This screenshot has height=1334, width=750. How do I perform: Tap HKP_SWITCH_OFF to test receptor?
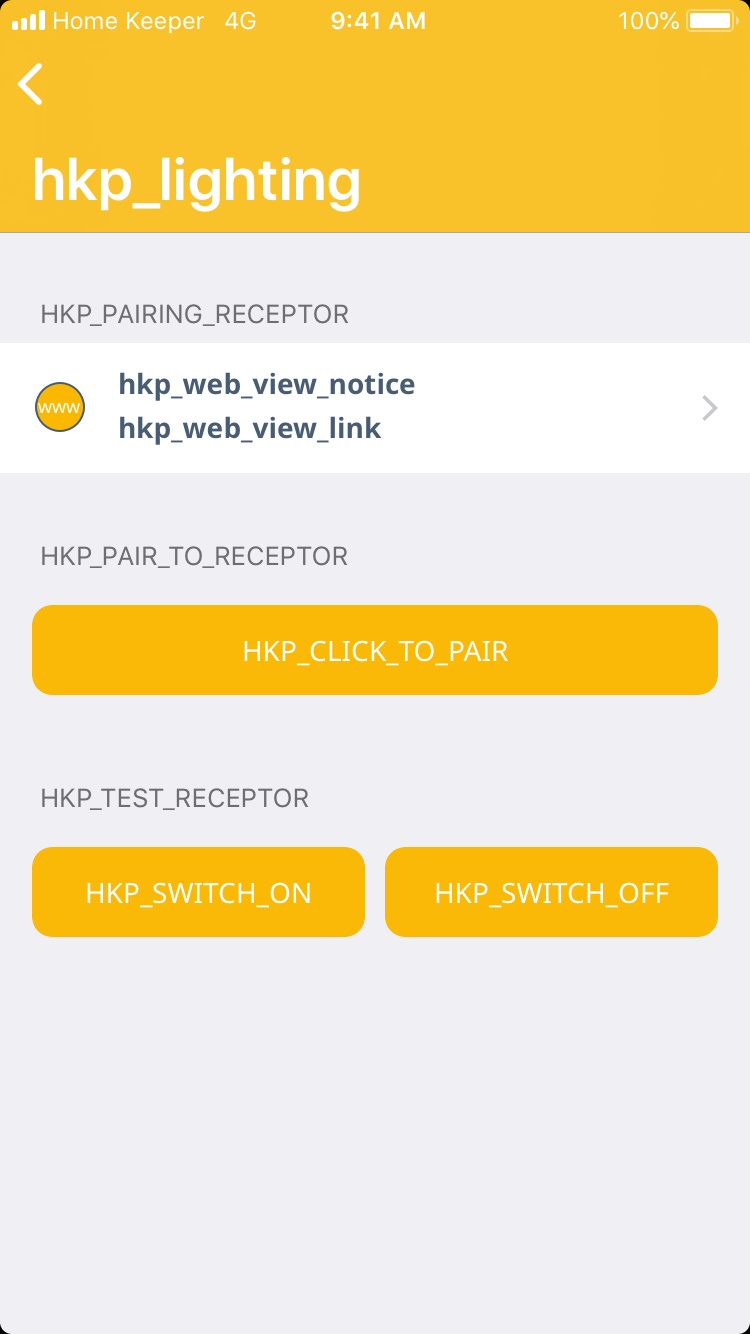(551, 892)
